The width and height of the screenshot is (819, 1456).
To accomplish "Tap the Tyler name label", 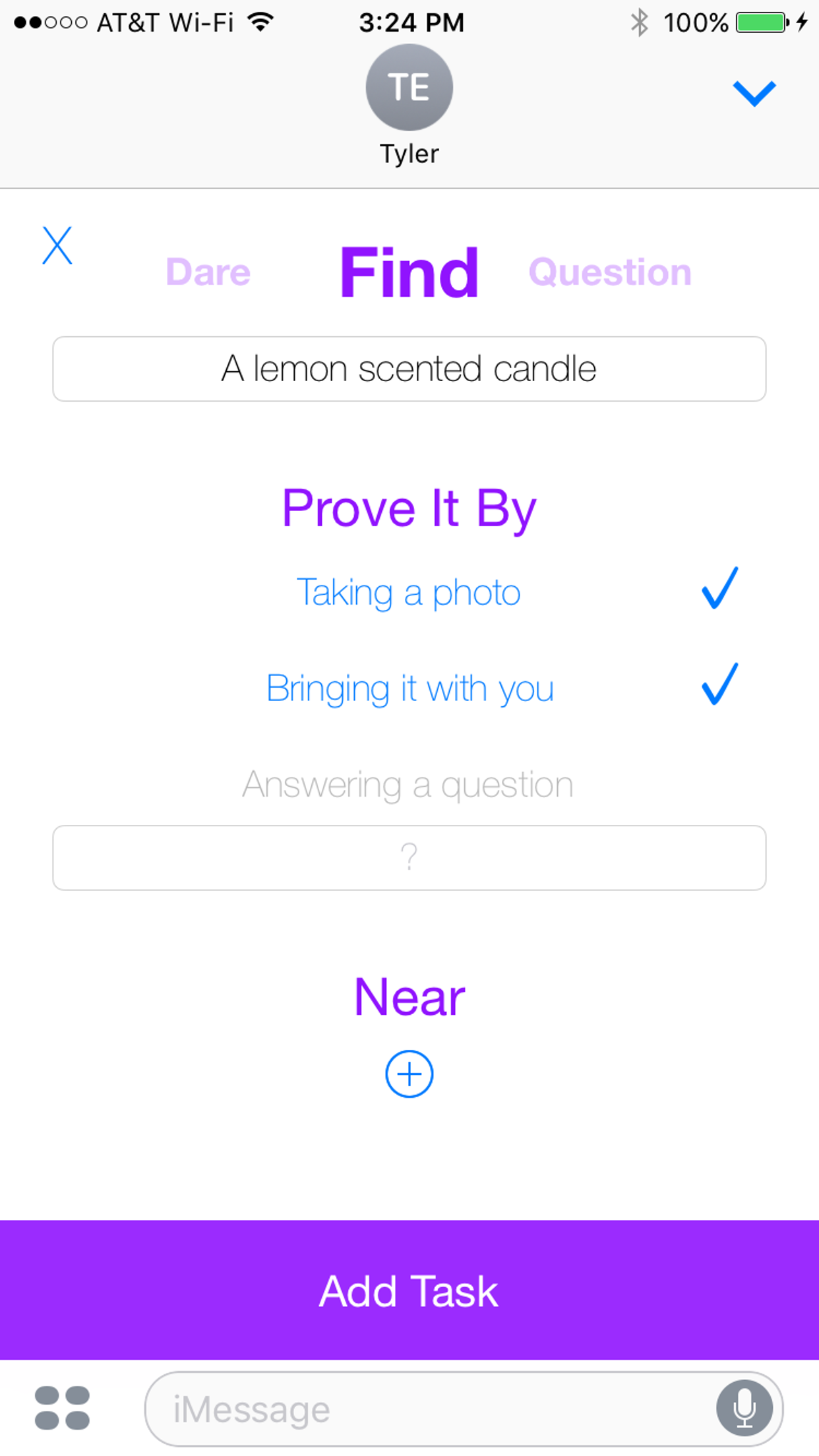I will coord(409,153).
